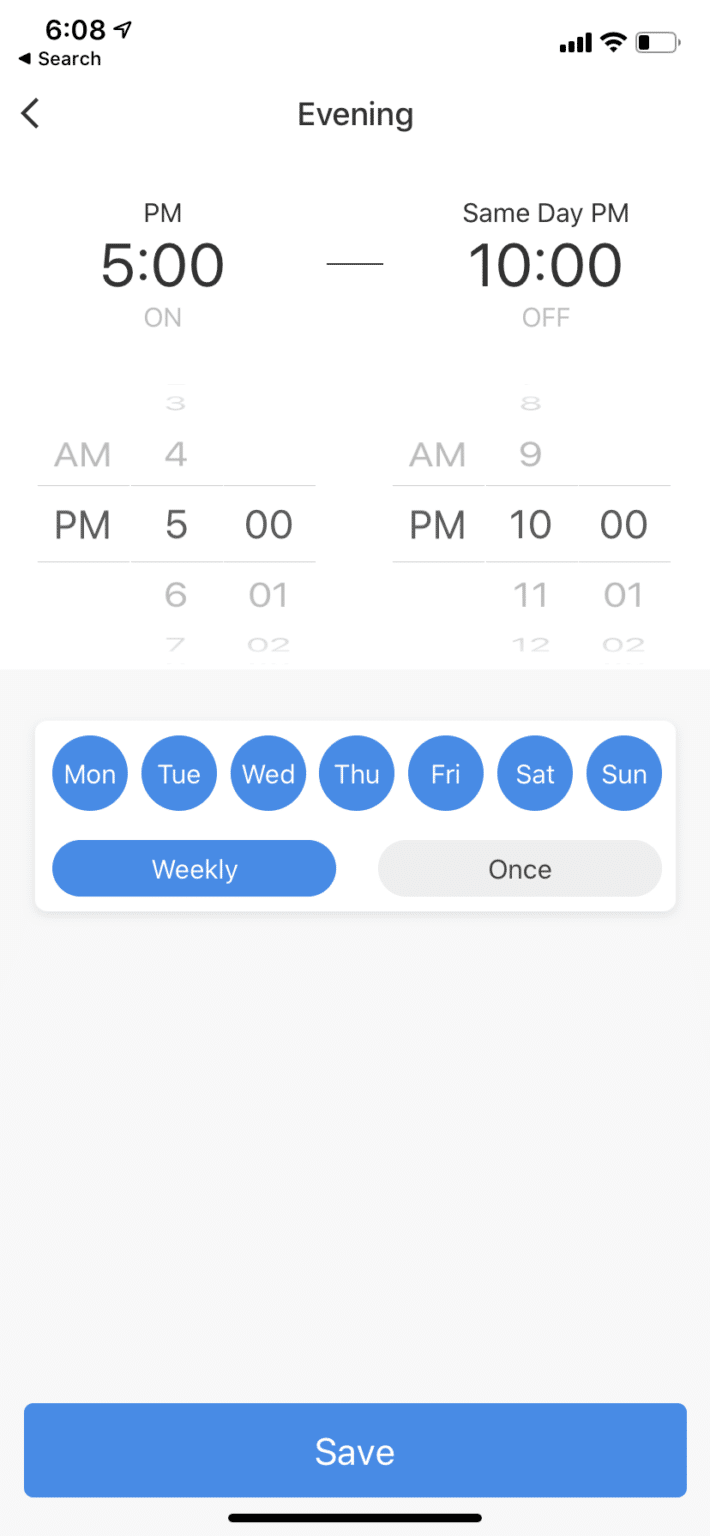Go back using the top-left arrow
This screenshot has height=1536, width=710.
click(x=31, y=114)
